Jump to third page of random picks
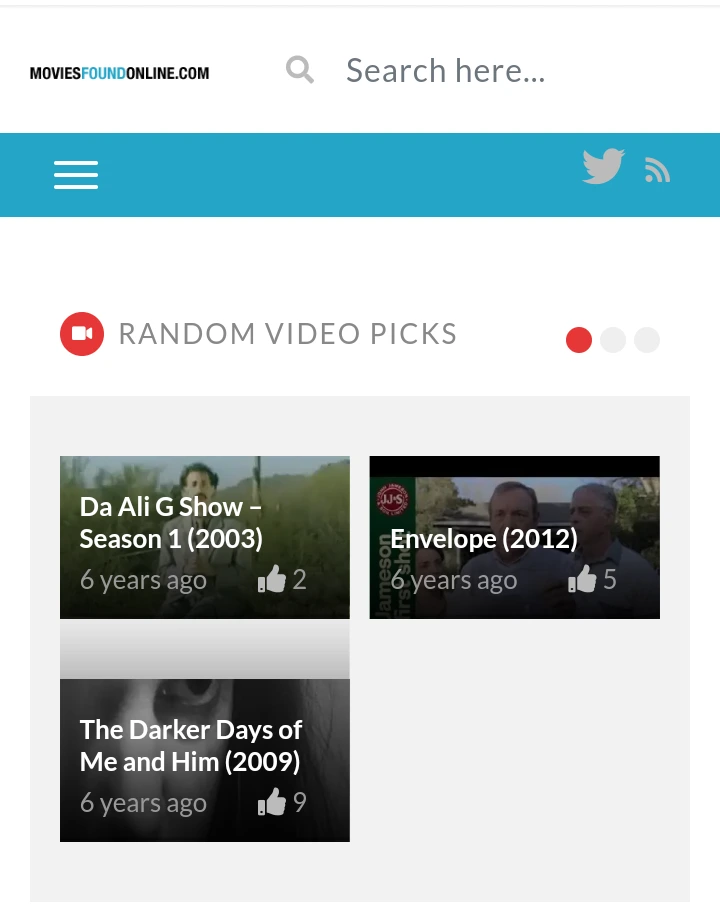 click(647, 340)
